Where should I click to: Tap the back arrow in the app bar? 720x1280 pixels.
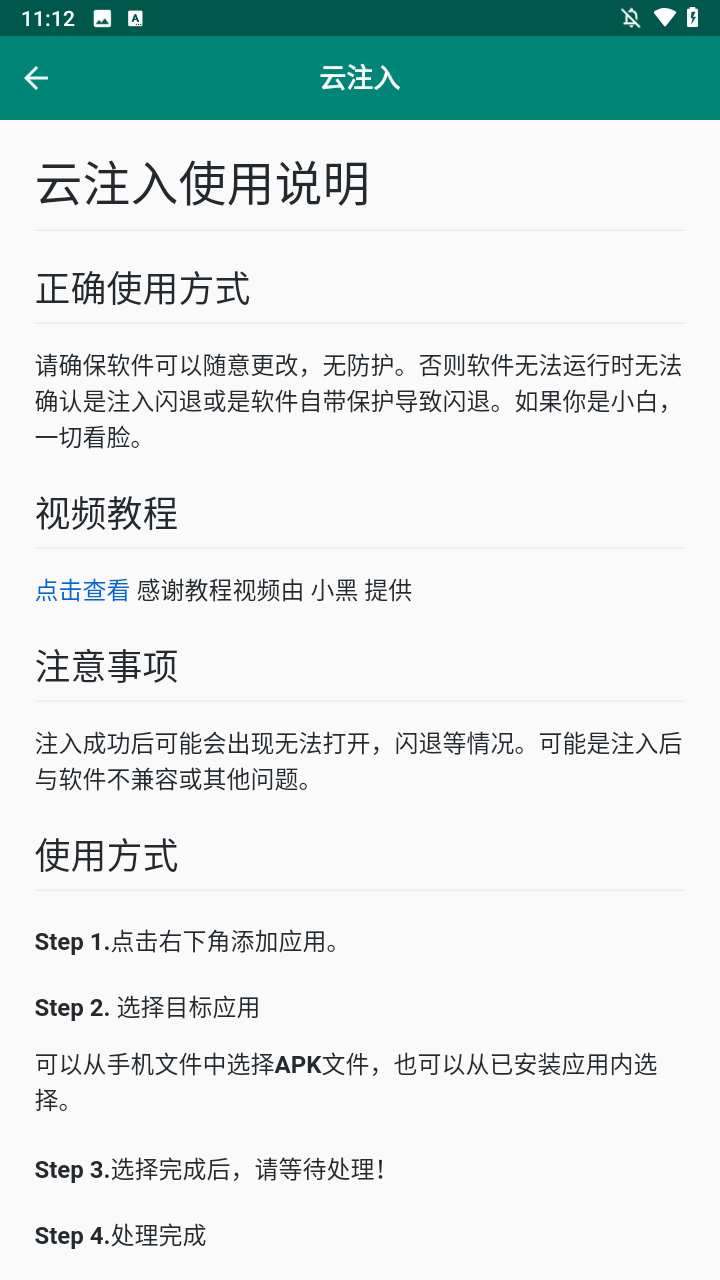pos(36,77)
